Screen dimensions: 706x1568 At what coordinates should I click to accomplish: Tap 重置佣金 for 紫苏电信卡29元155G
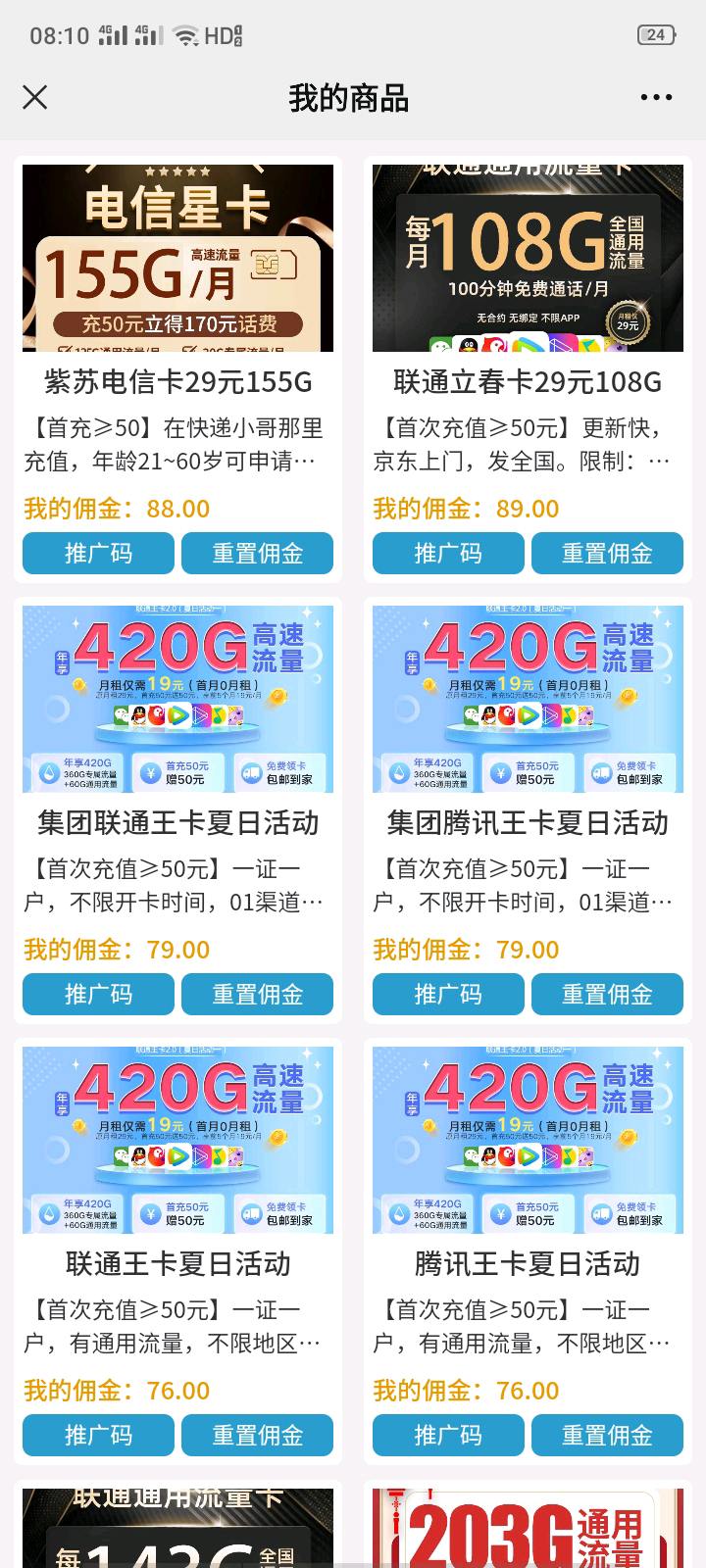click(257, 554)
